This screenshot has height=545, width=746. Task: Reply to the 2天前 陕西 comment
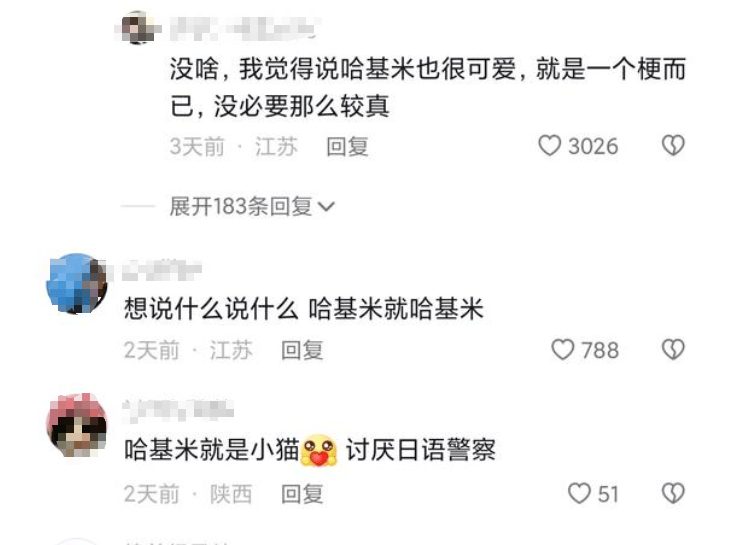click(302, 493)
